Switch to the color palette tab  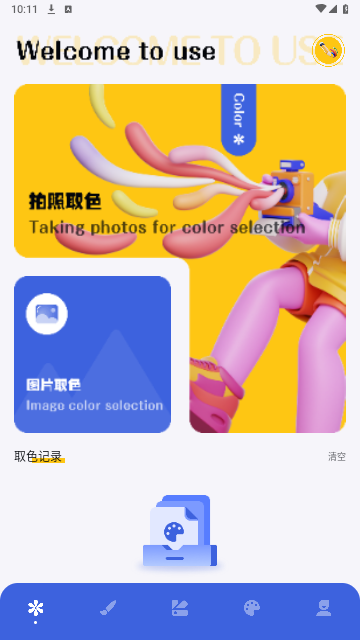pos(252,608)
